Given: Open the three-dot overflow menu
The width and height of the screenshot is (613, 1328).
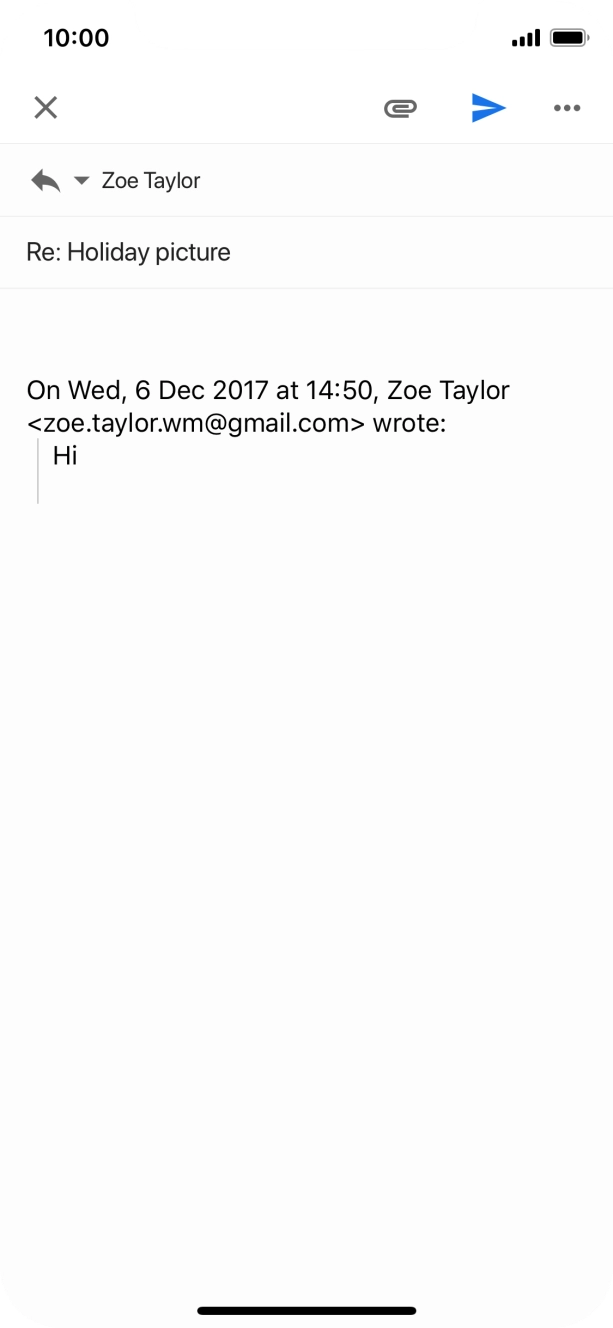Looking at the screenshot, I should [x=567, y=108].
